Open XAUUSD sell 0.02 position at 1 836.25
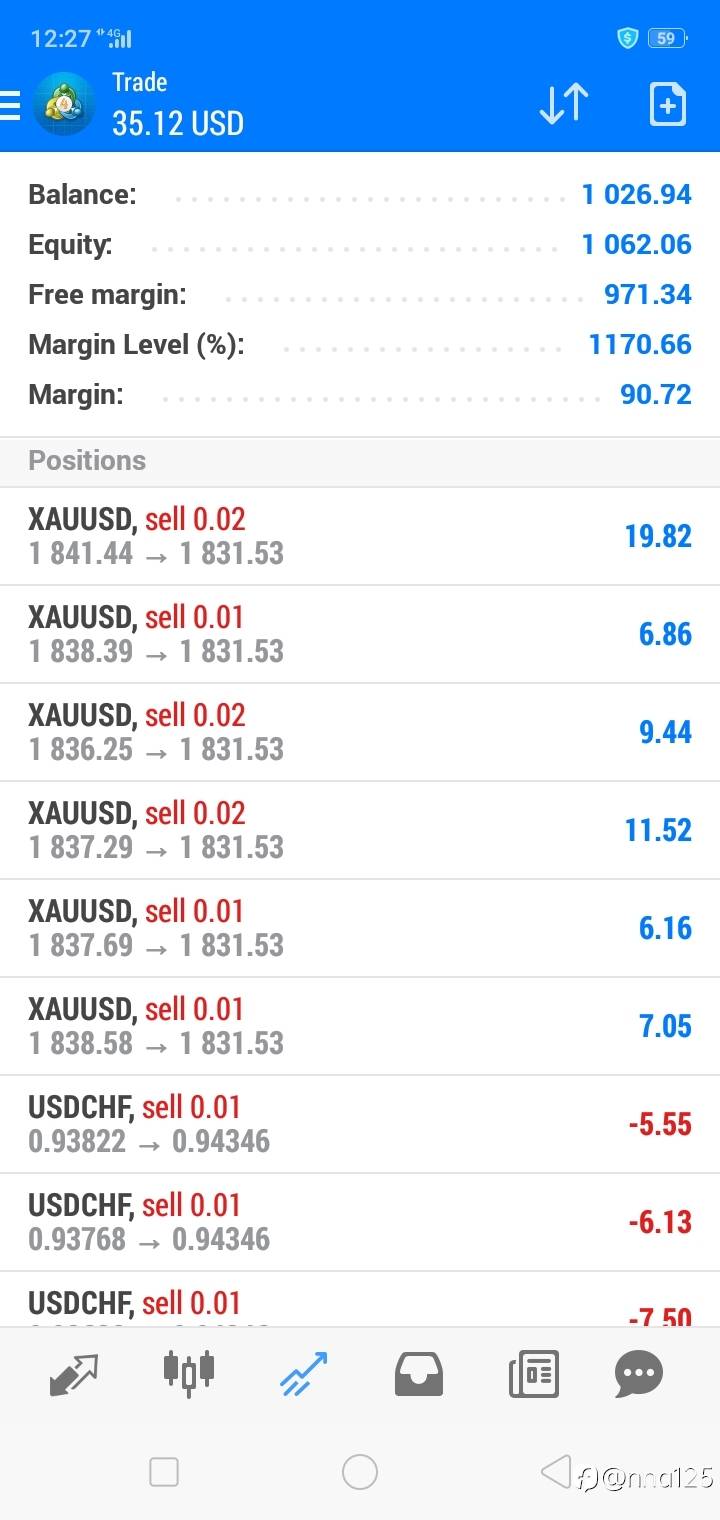 (360, 732)
